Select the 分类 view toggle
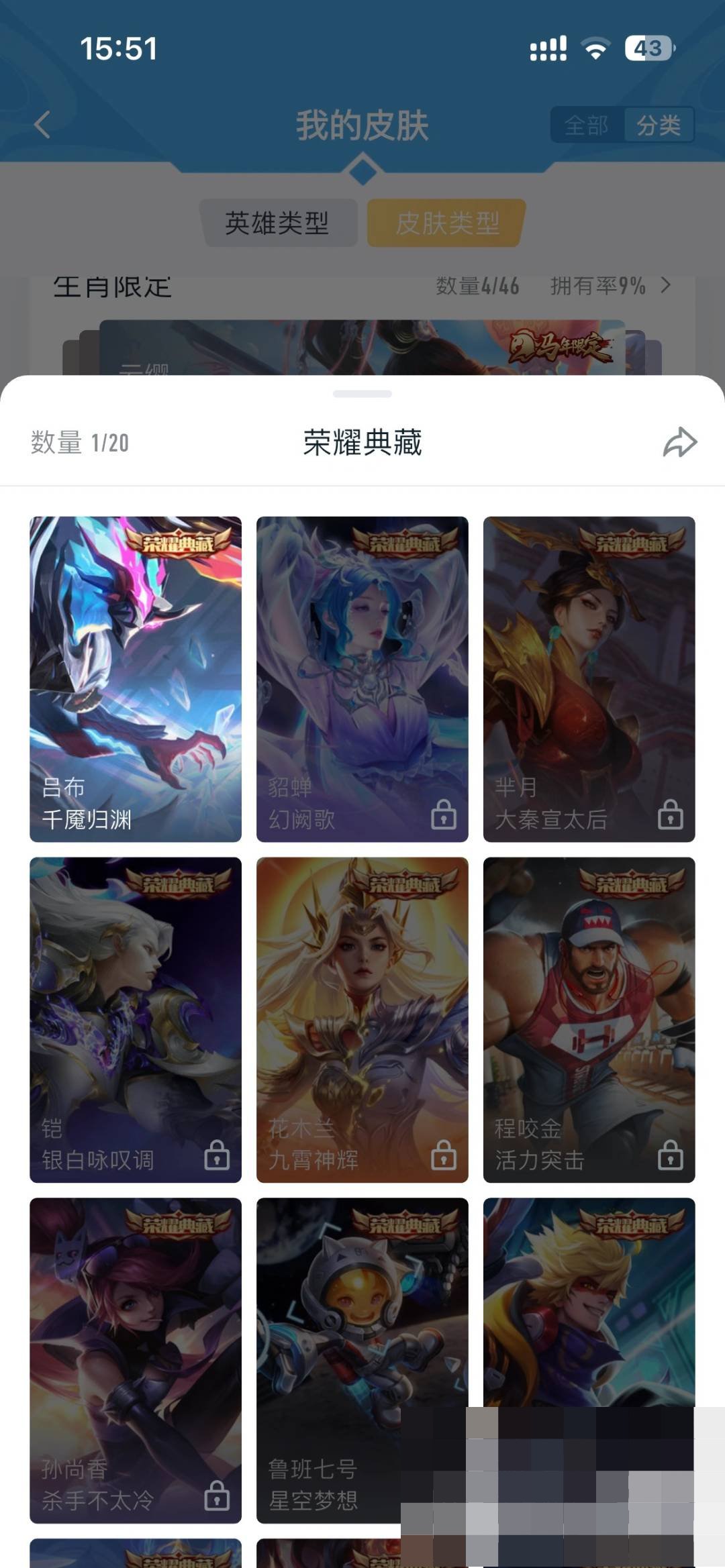Viewport: 725px width, 1568px height. (661, 125)
